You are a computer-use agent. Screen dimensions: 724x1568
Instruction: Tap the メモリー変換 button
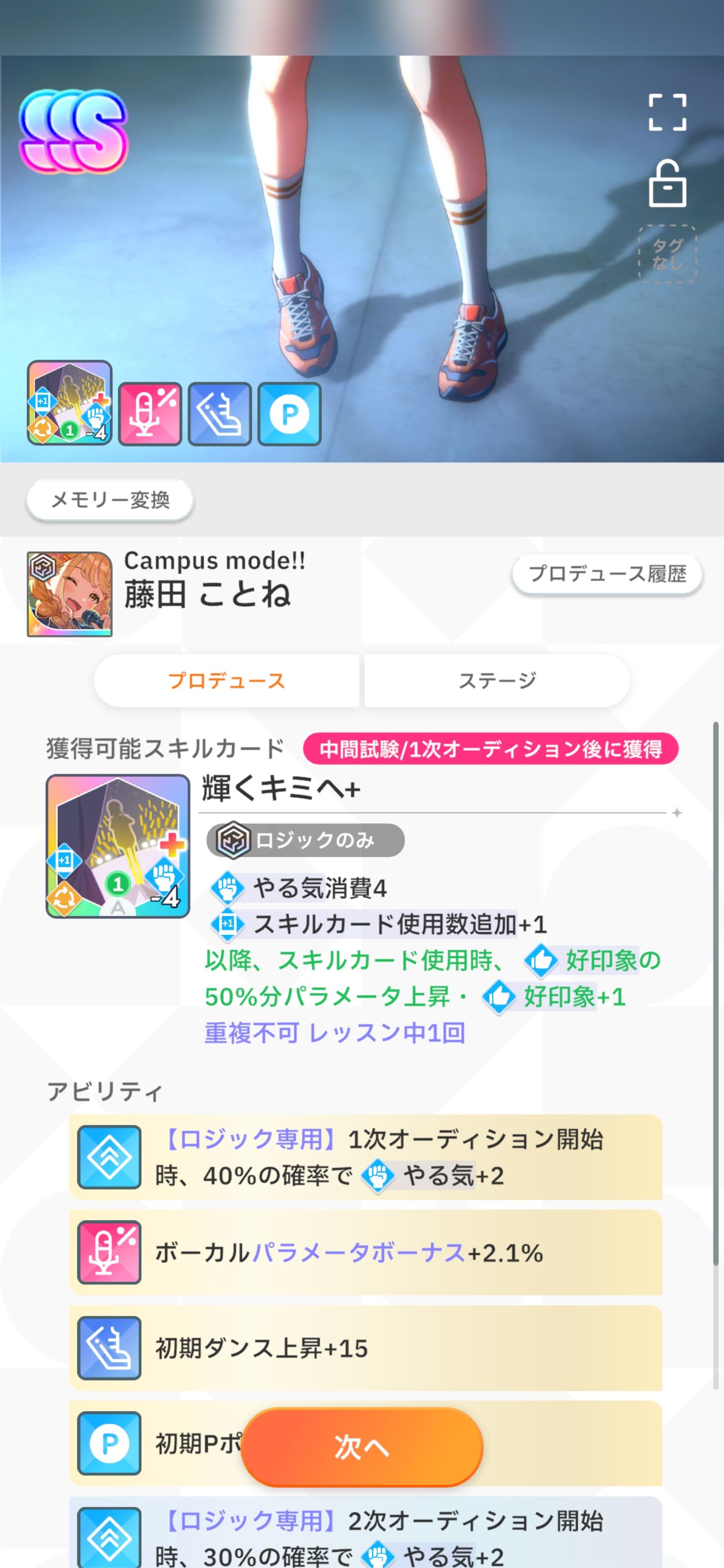(x=110, y=501)
